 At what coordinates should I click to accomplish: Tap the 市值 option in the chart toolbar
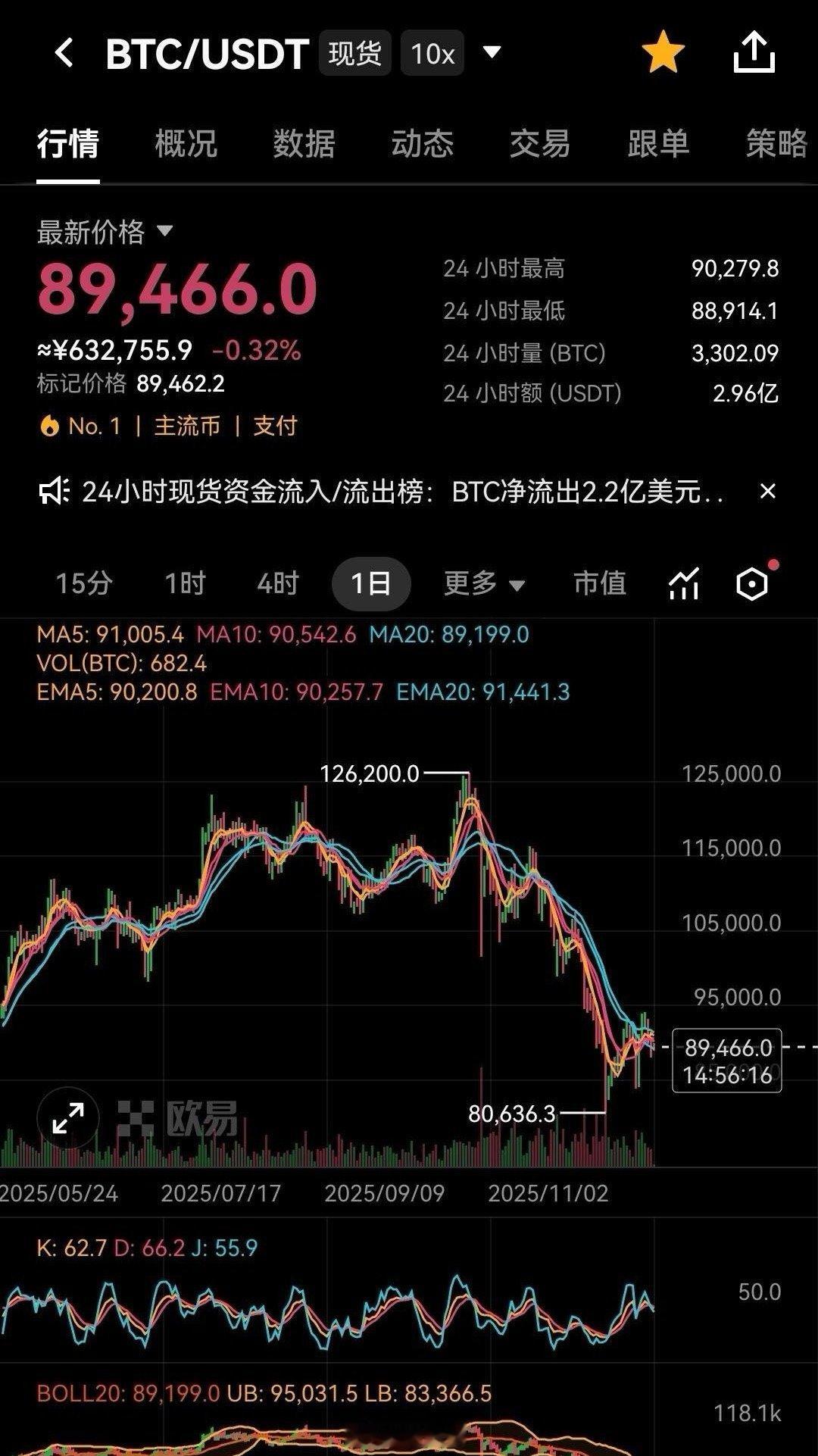point(602,583)
